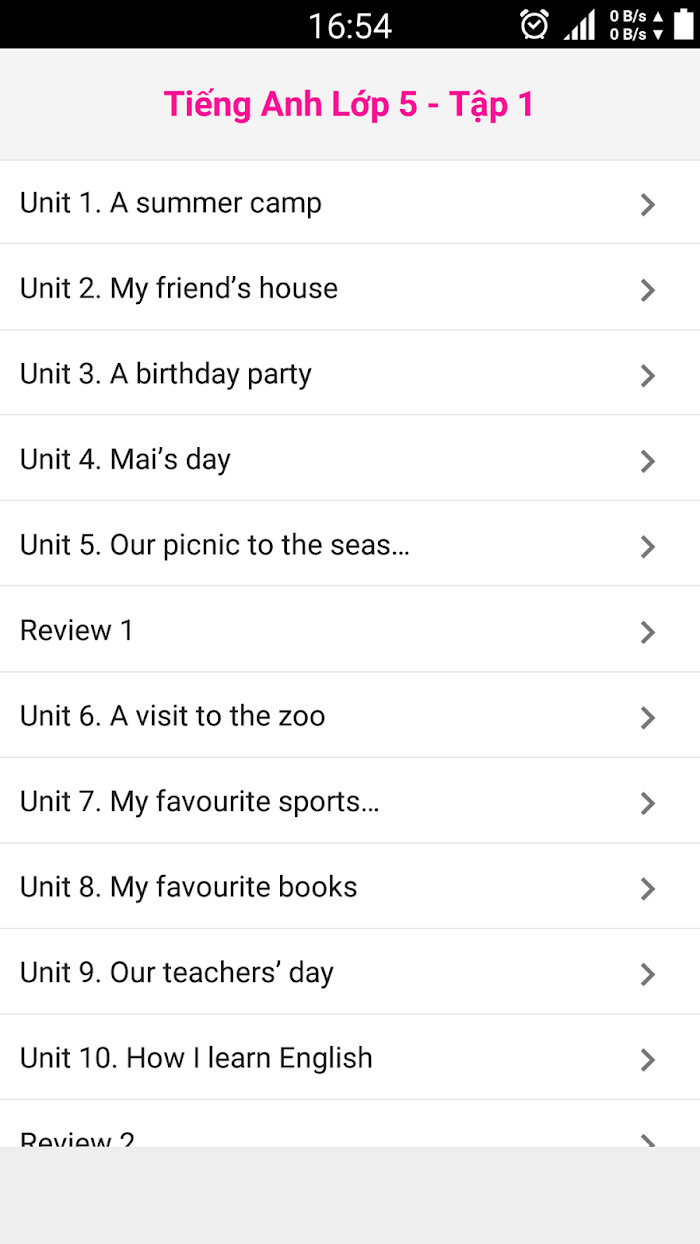Select Unit 8. My favourite books
Image resolution: width=700 pixels, height=1244 pixels.
(350, 886)
